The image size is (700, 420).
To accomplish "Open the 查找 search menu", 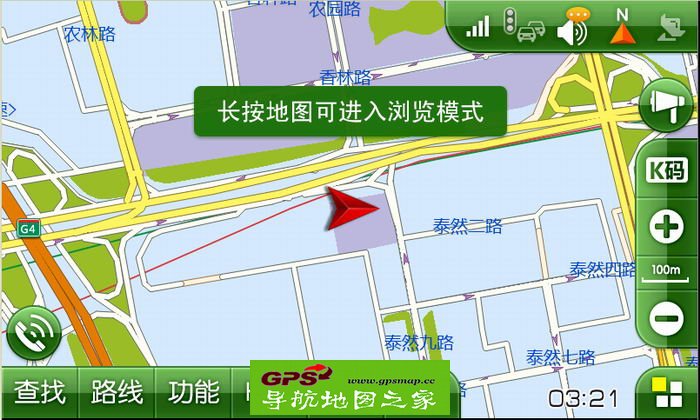I will pos(40,392).
